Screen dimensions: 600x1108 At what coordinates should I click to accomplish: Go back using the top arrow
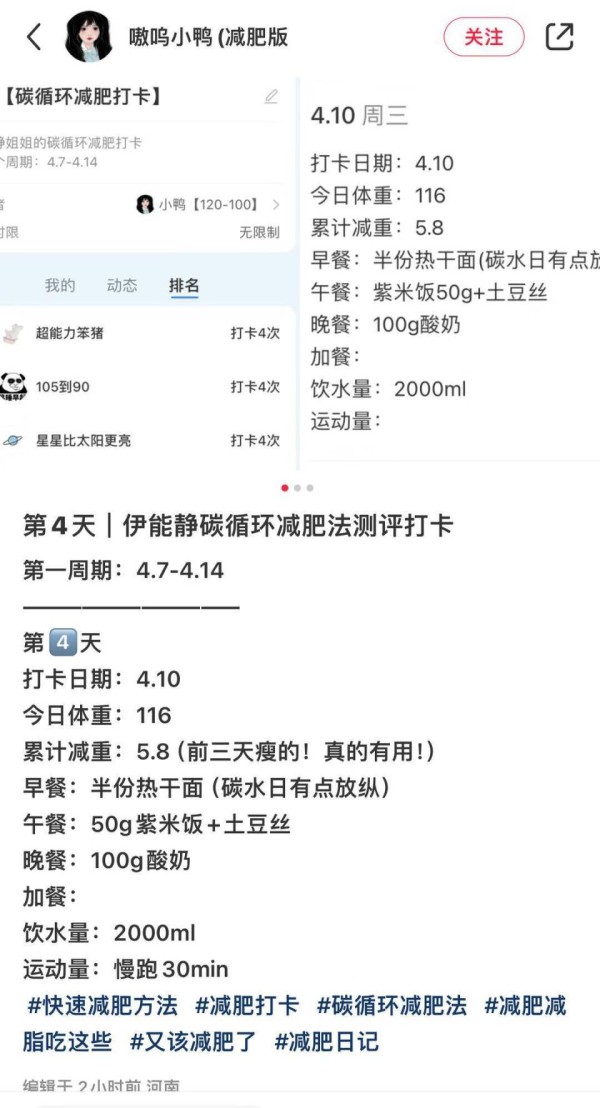point(34,38)
